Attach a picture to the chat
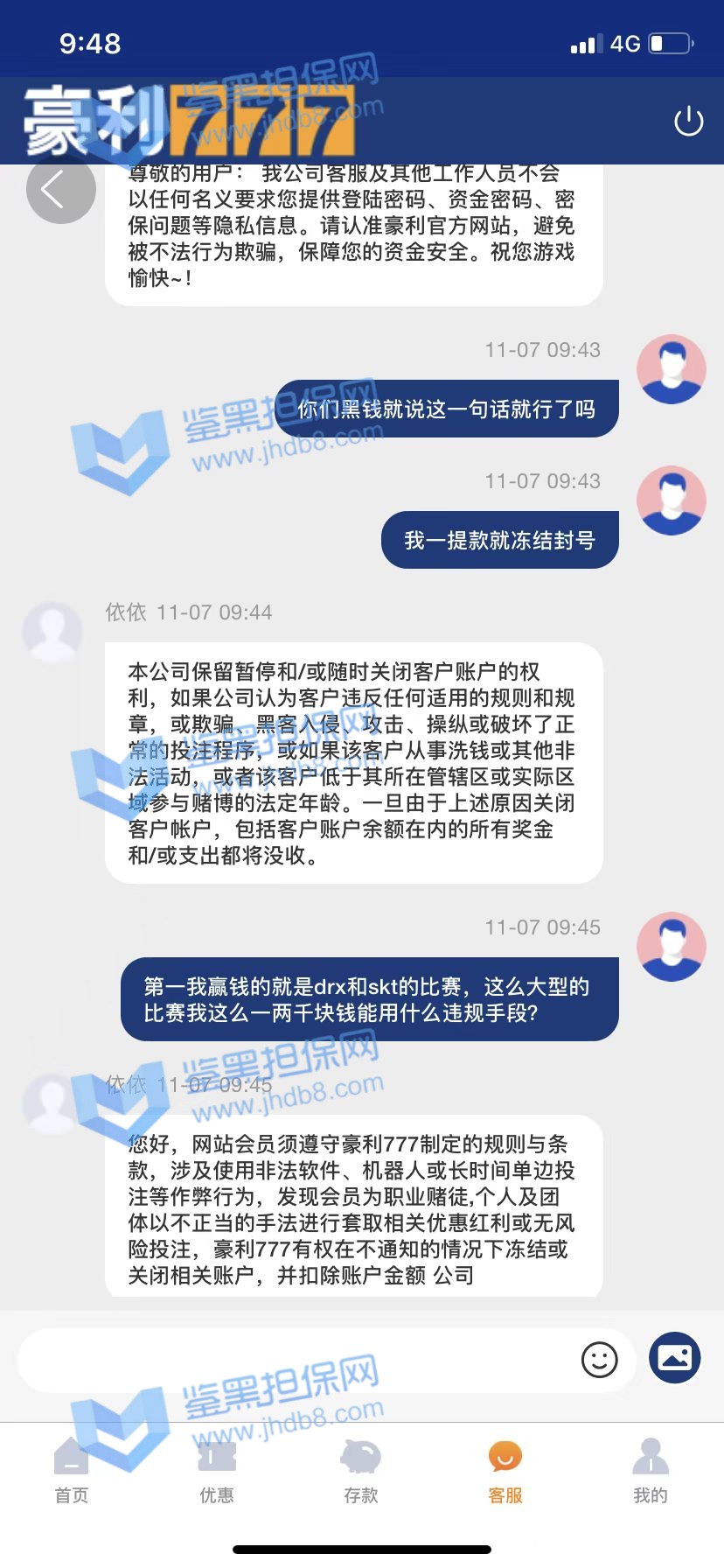 pyautogui.click(x=674, y=1358)
